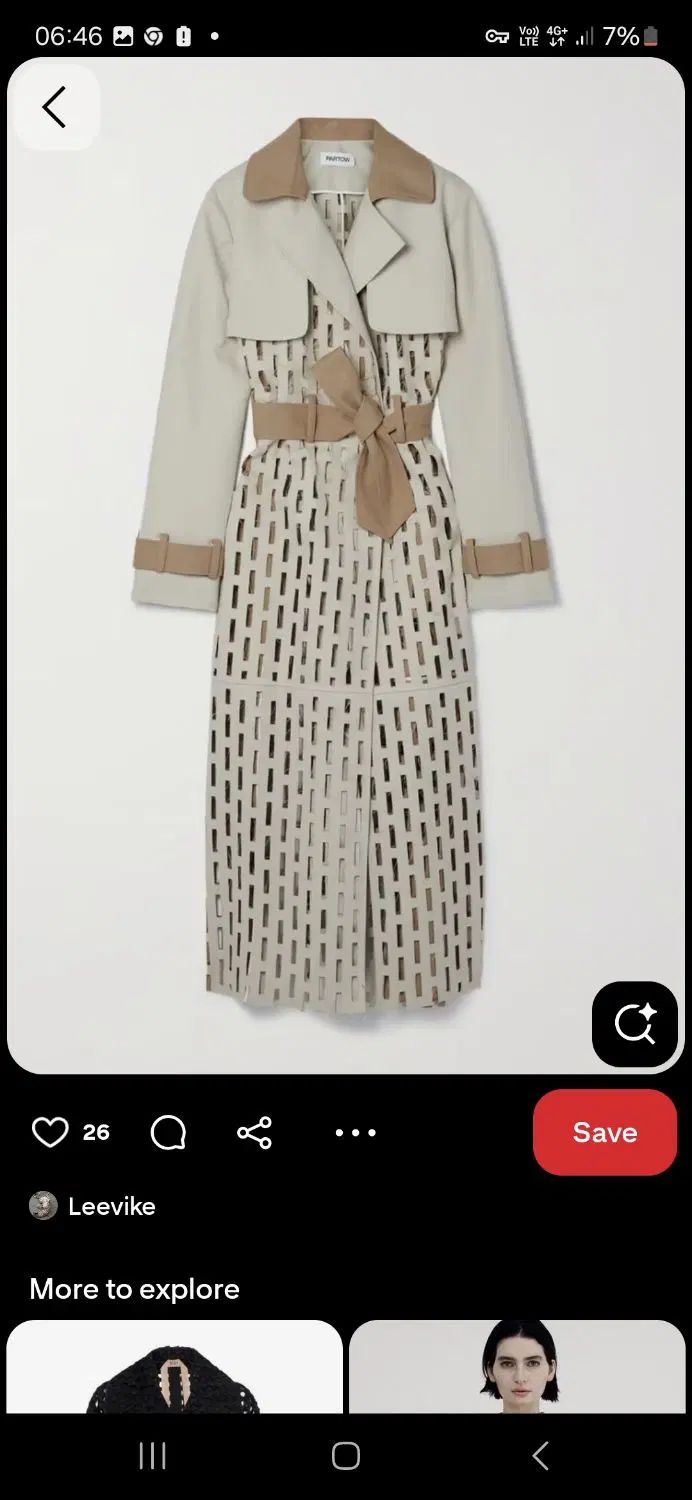692x1500 pixels.
Task: Like this trench coat pin
Action: (x=50, y=1132)
